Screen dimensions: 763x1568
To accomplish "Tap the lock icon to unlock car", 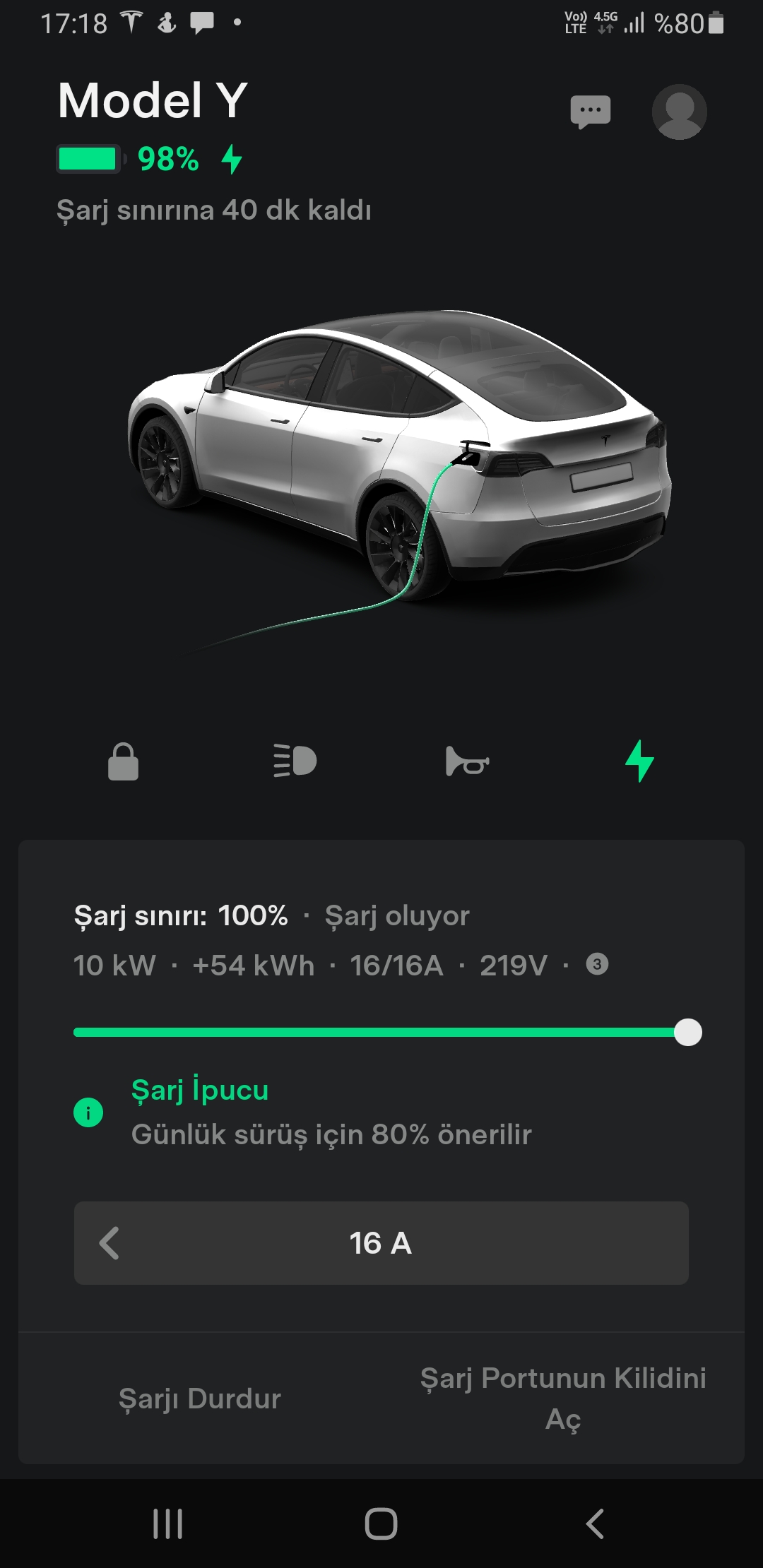I will [123, 761].
